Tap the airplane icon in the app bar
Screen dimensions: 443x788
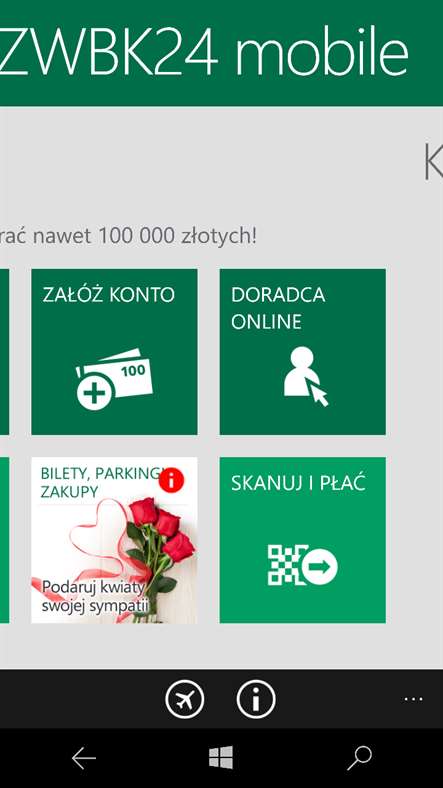pos(185,699)
